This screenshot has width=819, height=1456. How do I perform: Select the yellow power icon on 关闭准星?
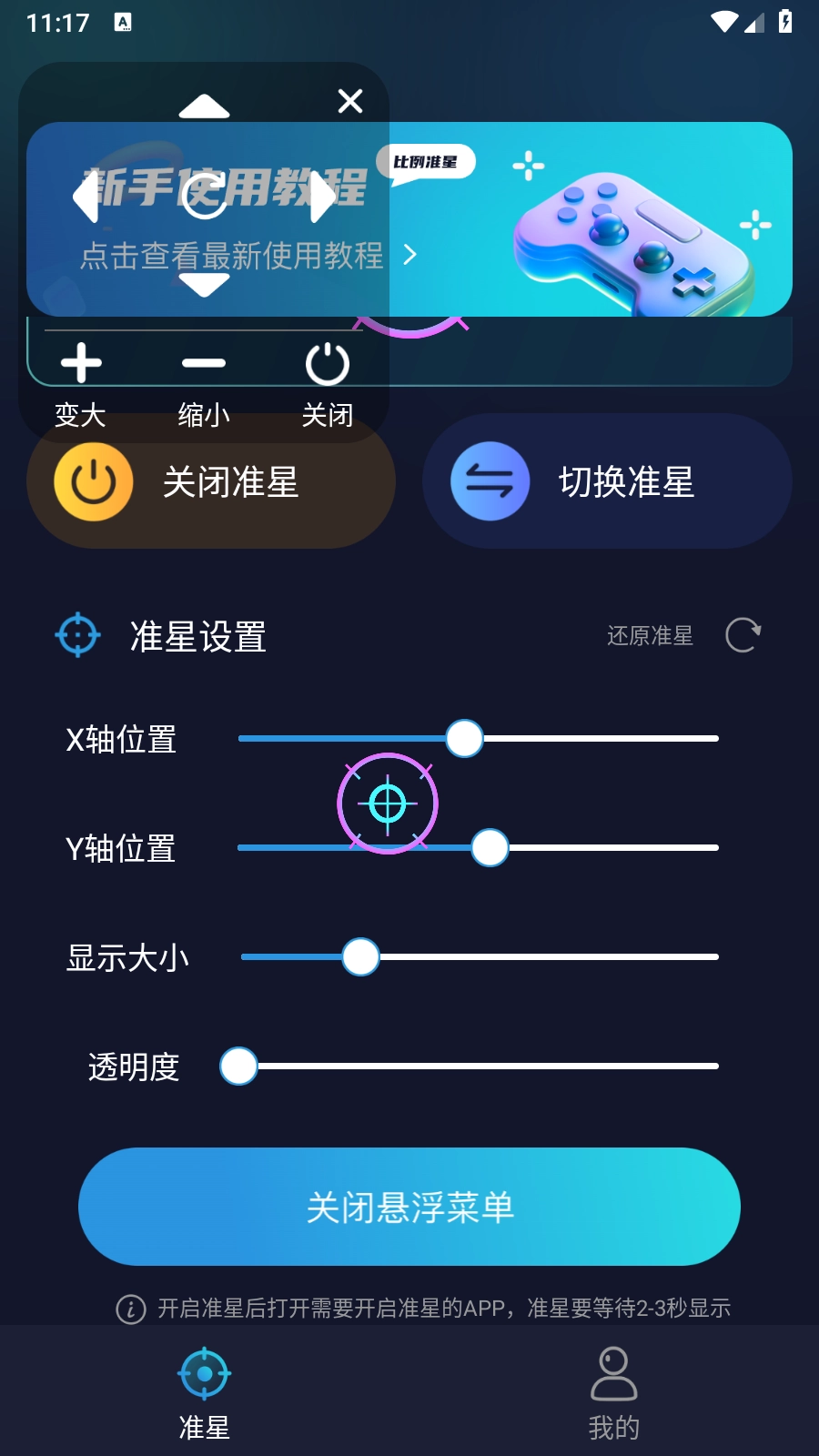91,481
